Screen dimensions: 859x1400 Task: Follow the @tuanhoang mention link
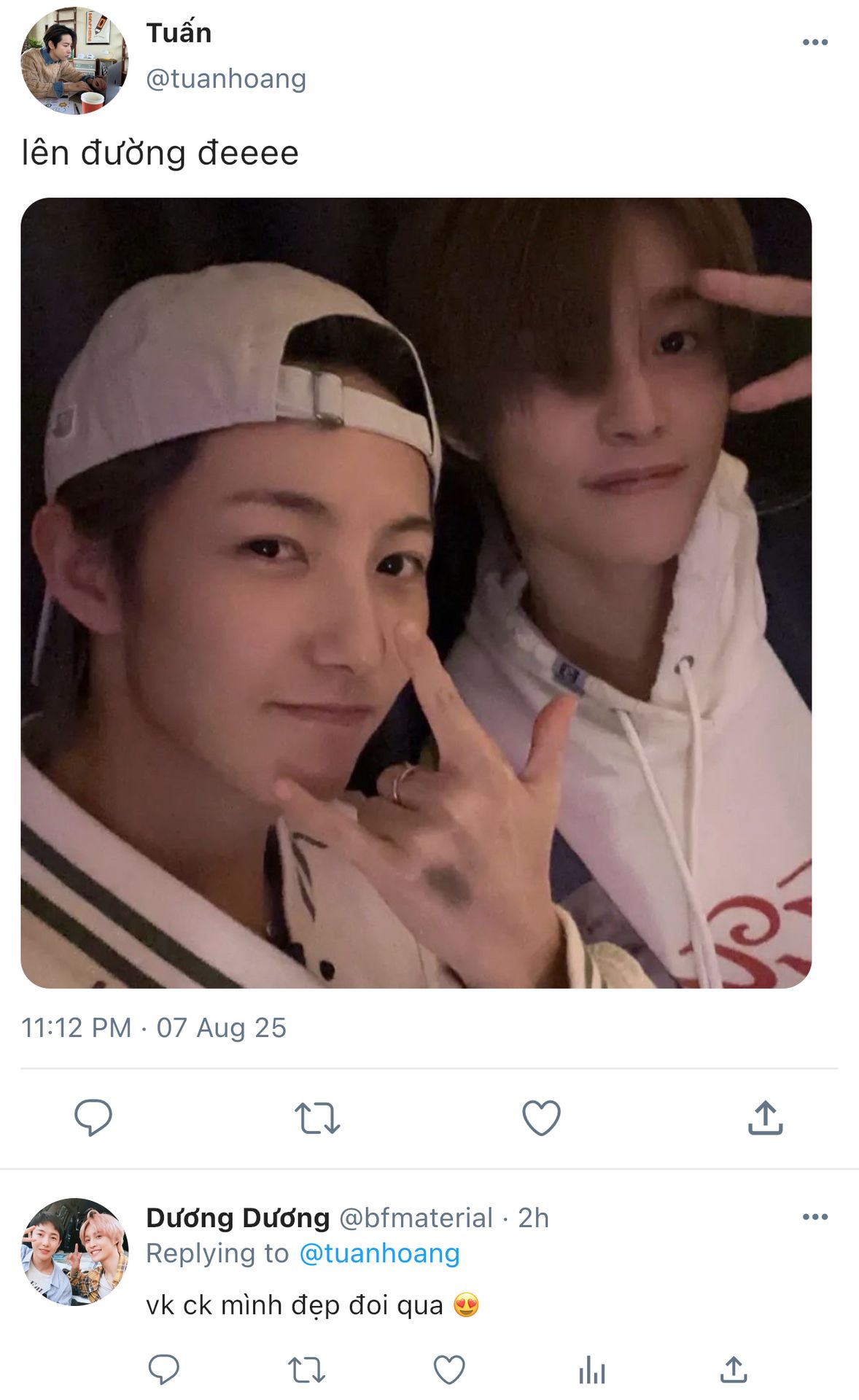tap(379, 1253)
